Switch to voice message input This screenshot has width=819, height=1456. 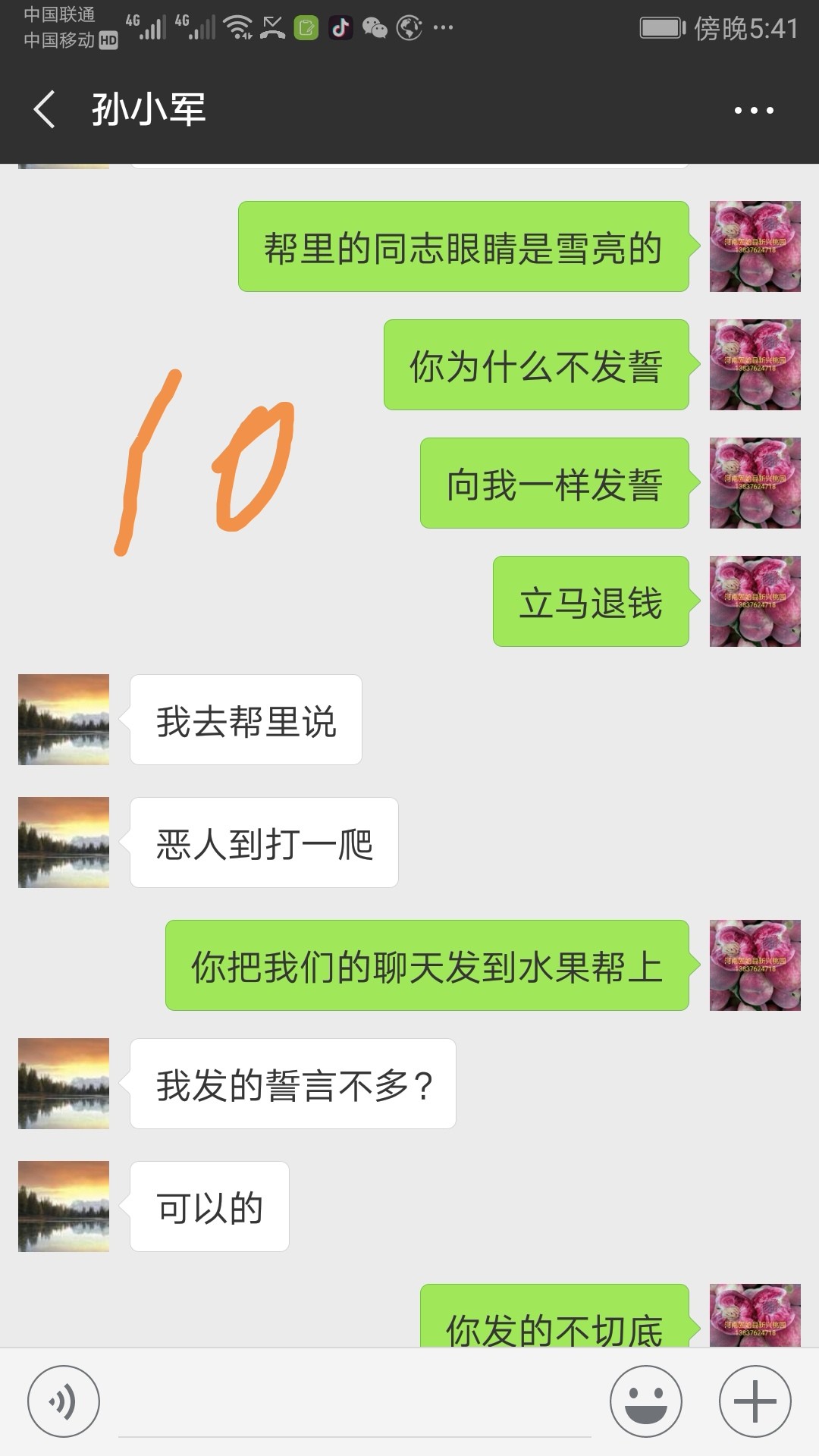coord(64,1401)
